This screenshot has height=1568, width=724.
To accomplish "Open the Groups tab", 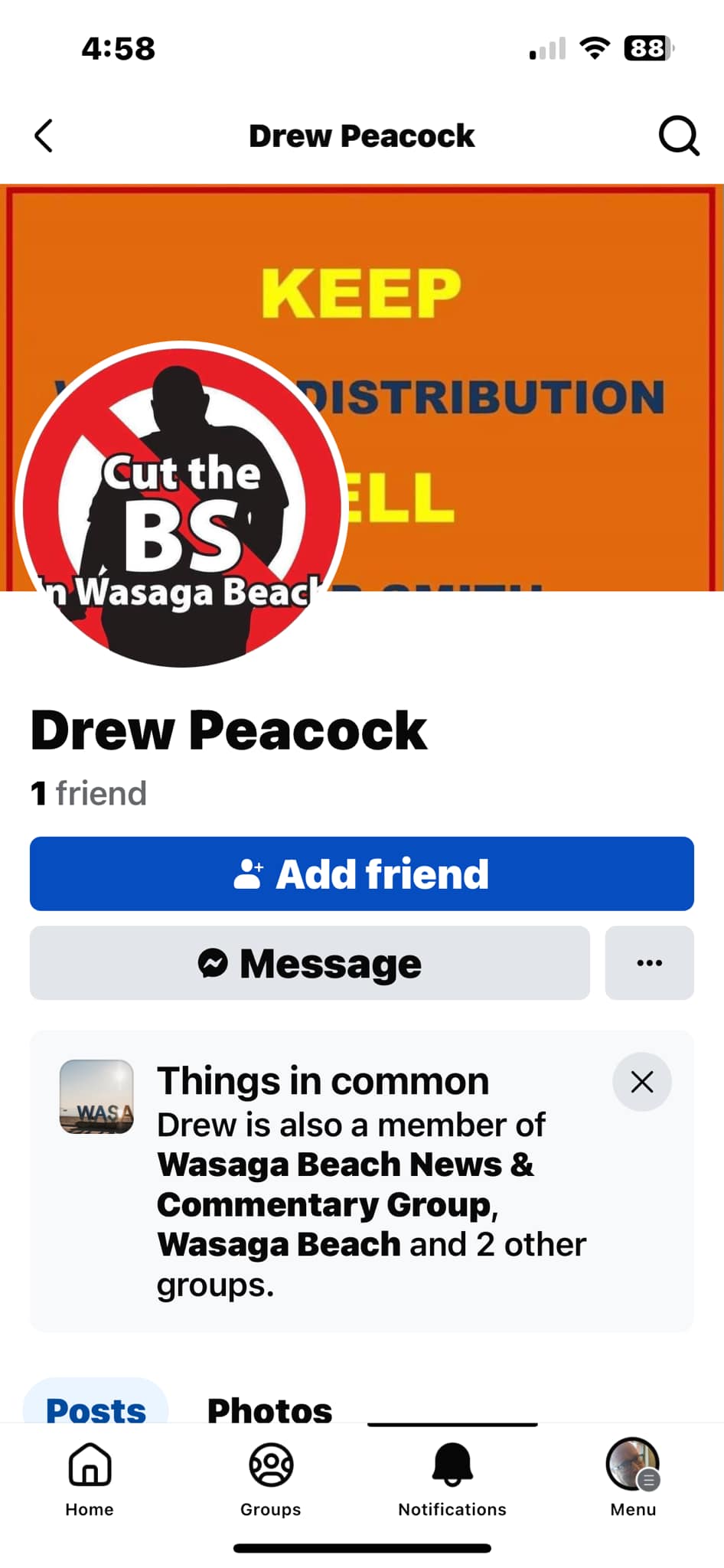I will click(x=270, y=1478).
